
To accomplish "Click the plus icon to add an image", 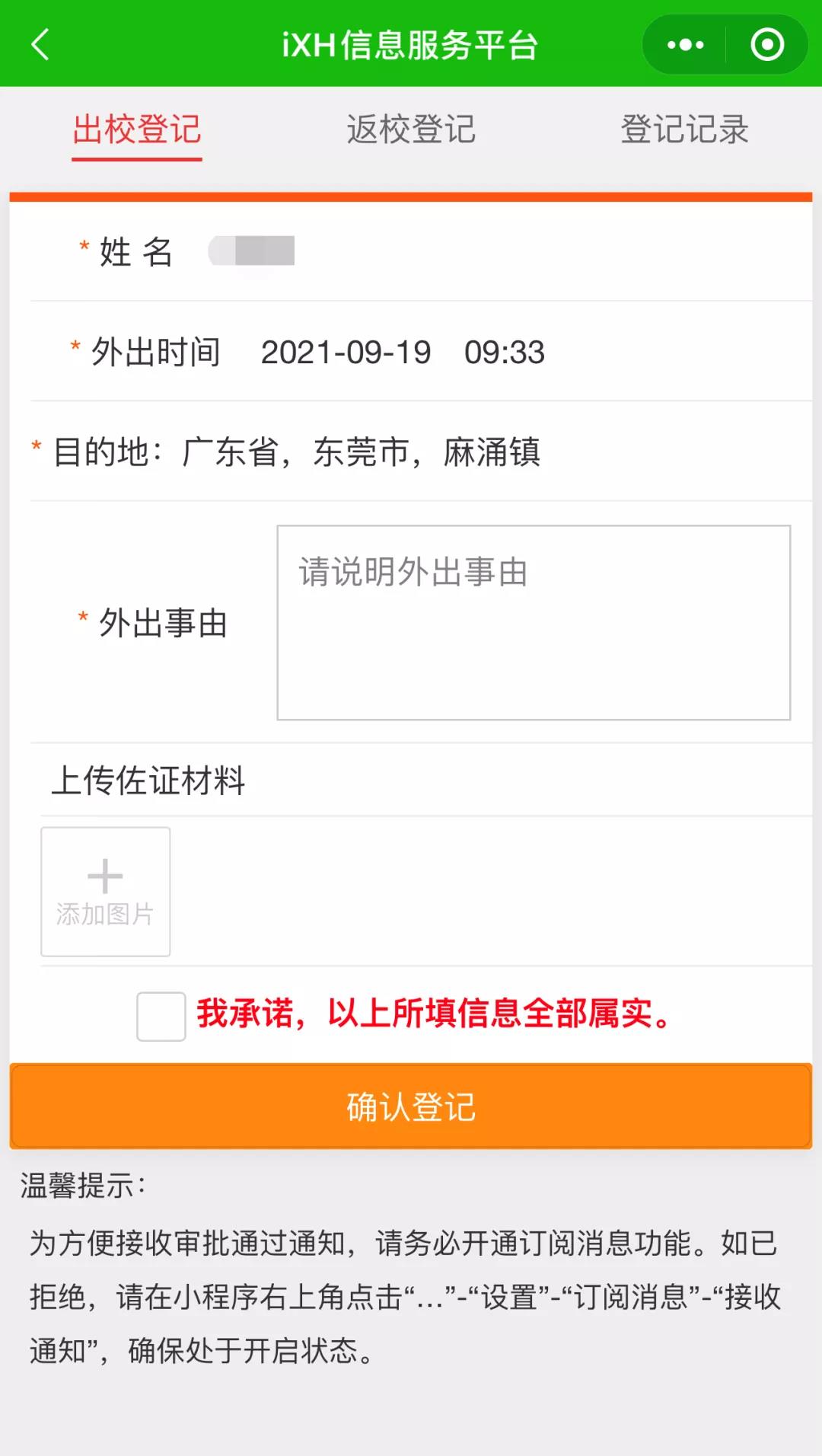I will (104, 874).
